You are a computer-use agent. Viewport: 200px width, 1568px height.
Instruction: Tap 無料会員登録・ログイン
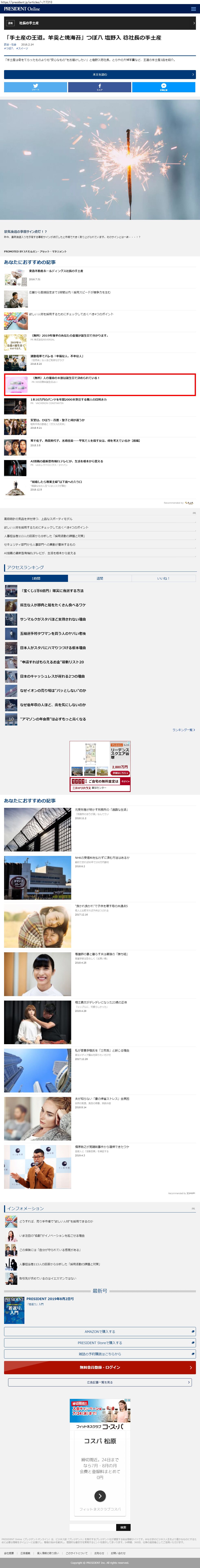100,1367
